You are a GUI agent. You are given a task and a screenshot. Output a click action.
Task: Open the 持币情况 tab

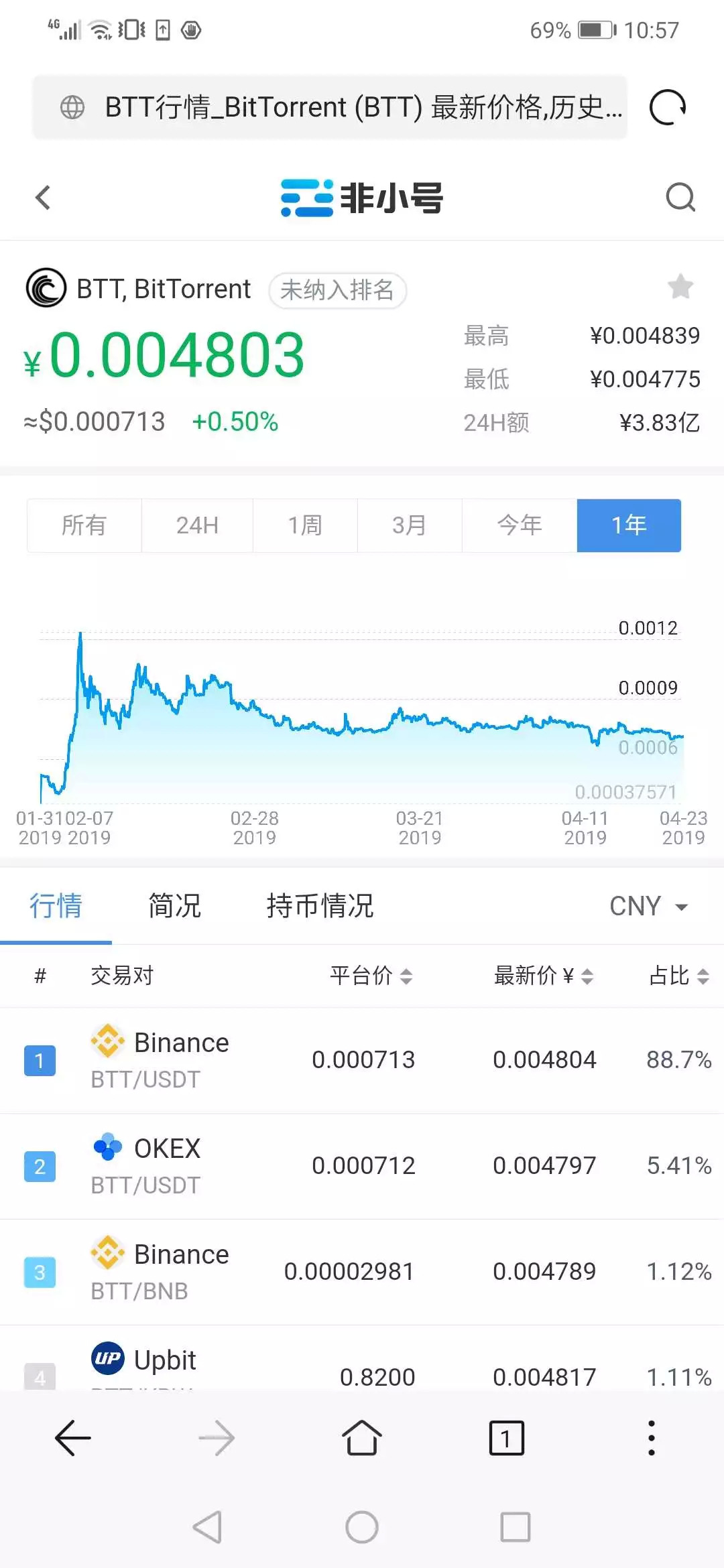(x=320, y=906)
